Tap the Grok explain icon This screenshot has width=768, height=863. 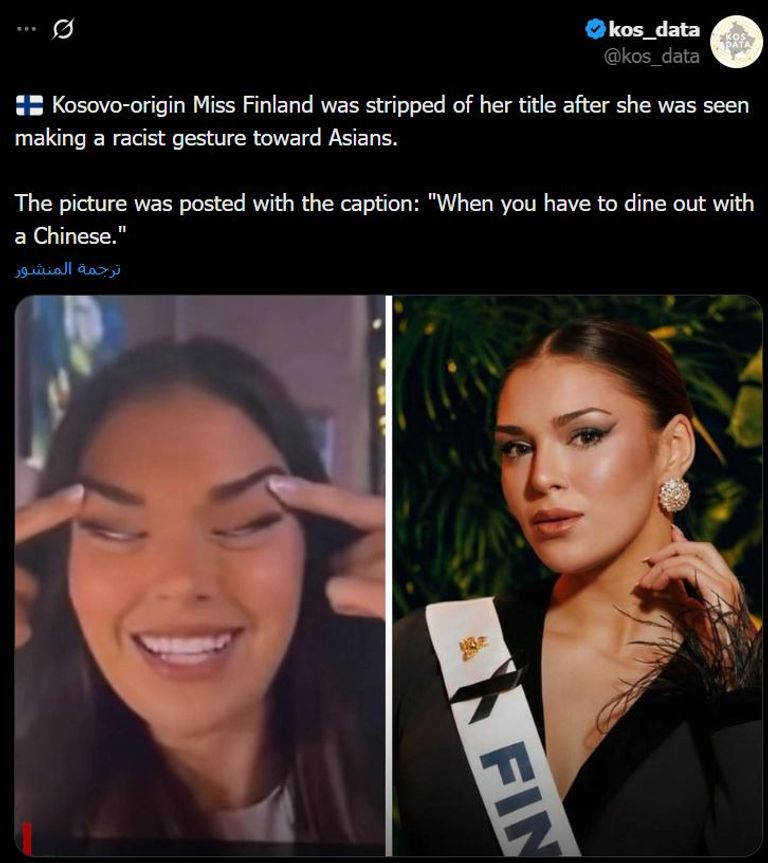point(62,30)
